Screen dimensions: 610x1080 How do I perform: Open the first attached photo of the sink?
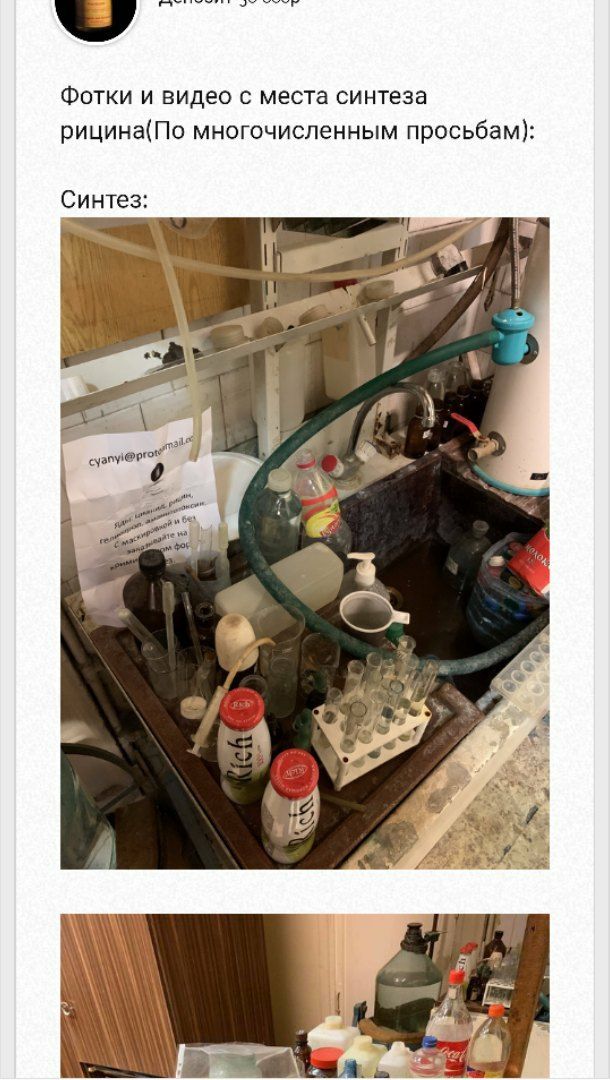pyautogui.click(x=304, y=542)
